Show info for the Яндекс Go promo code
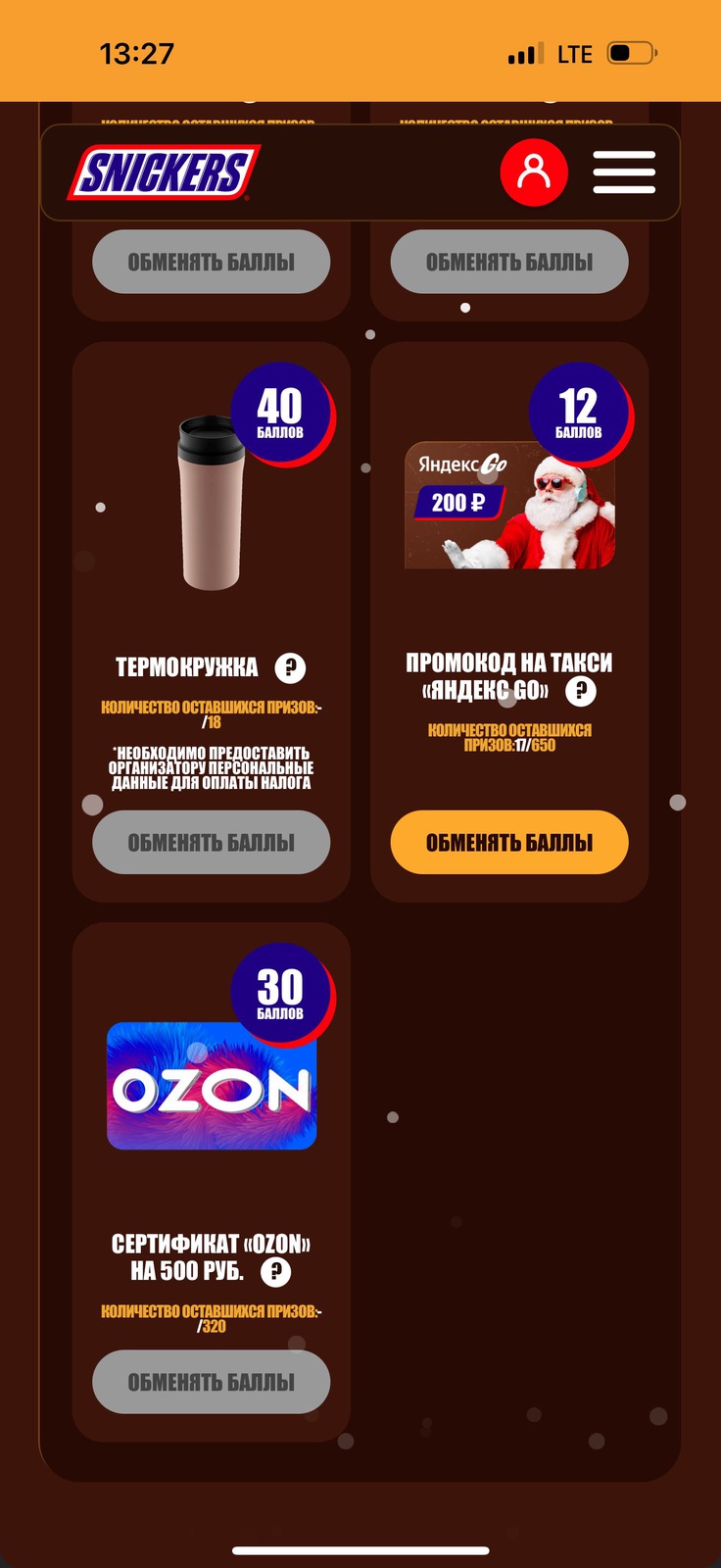The height and width of the screenshot is (1568, 721). coord(581,692)
